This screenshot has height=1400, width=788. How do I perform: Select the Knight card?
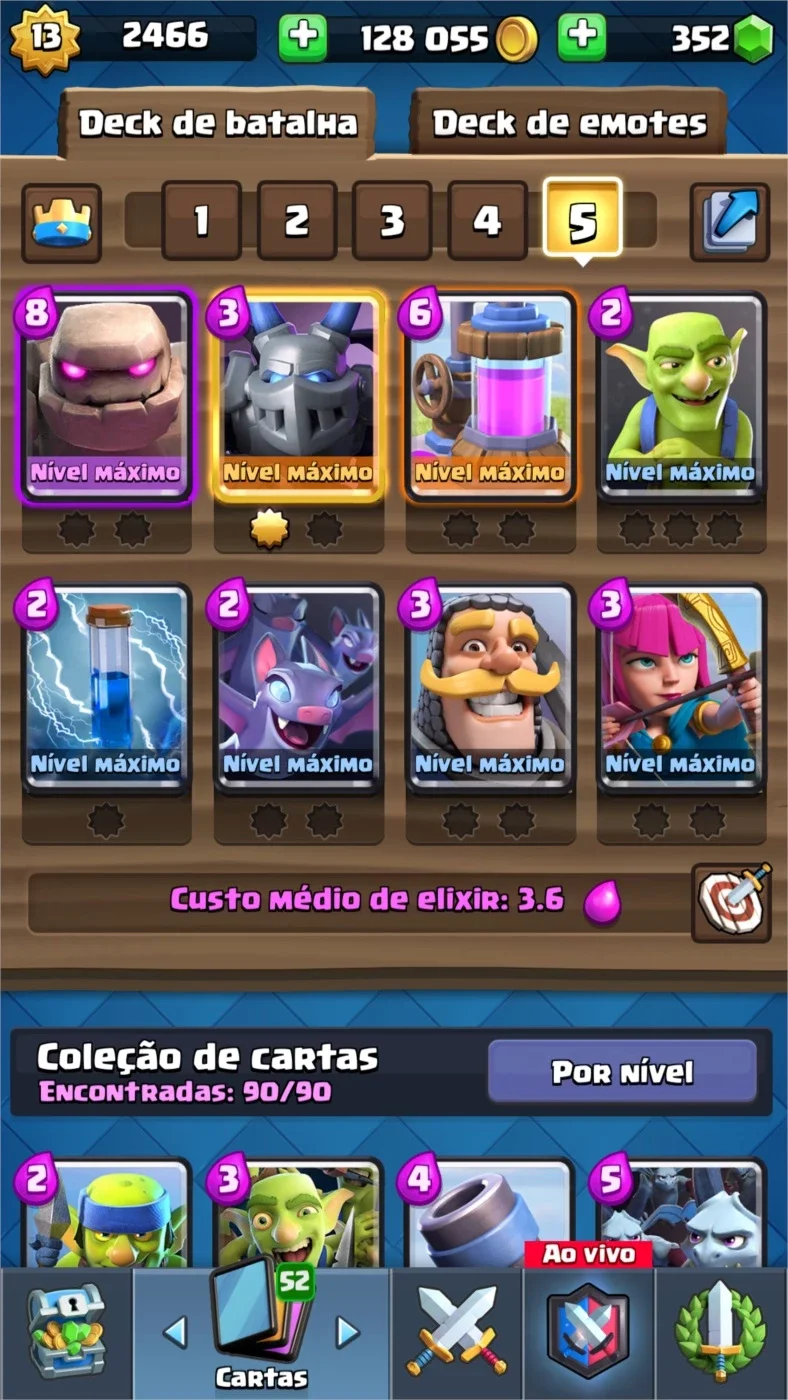coord(489,688)
